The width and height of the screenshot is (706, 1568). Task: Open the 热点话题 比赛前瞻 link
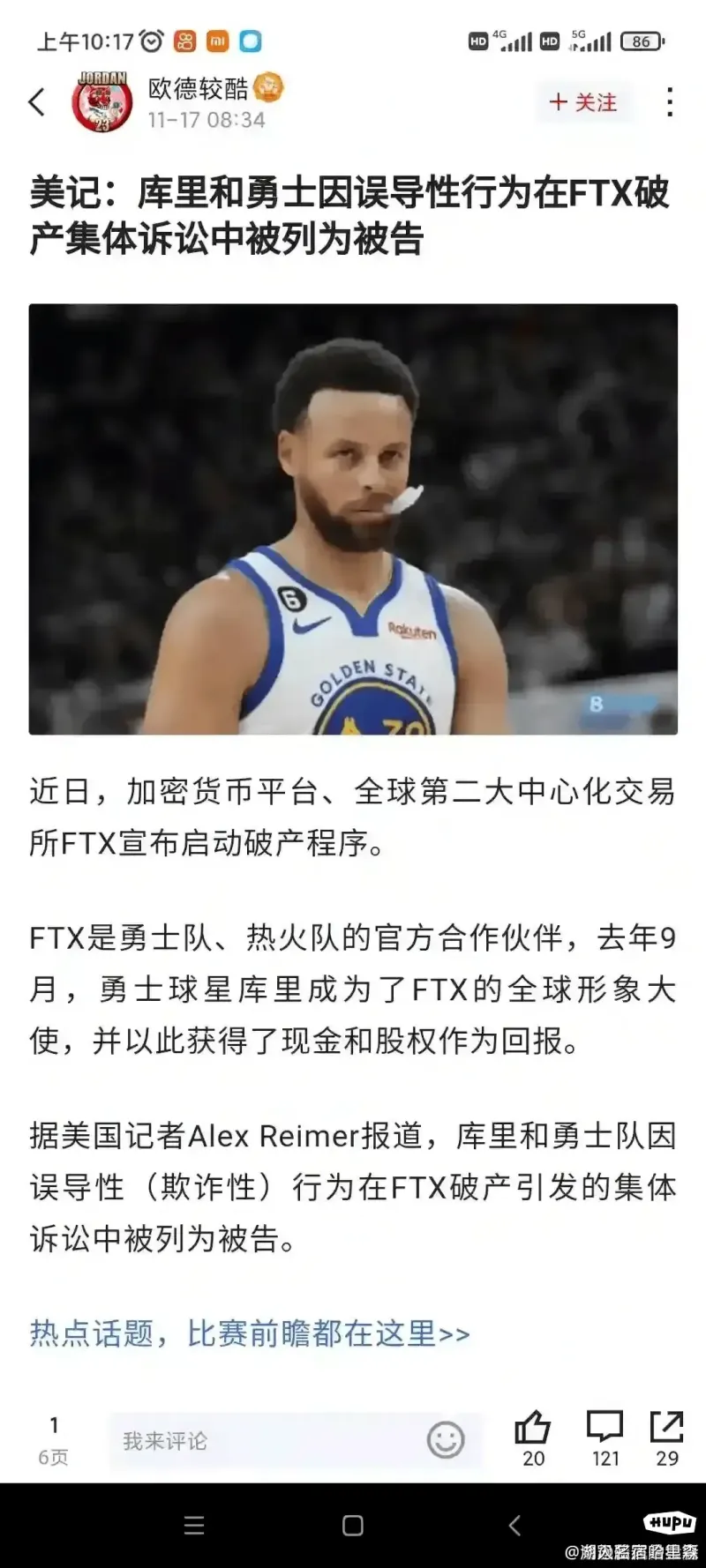tap(250, 1333)
